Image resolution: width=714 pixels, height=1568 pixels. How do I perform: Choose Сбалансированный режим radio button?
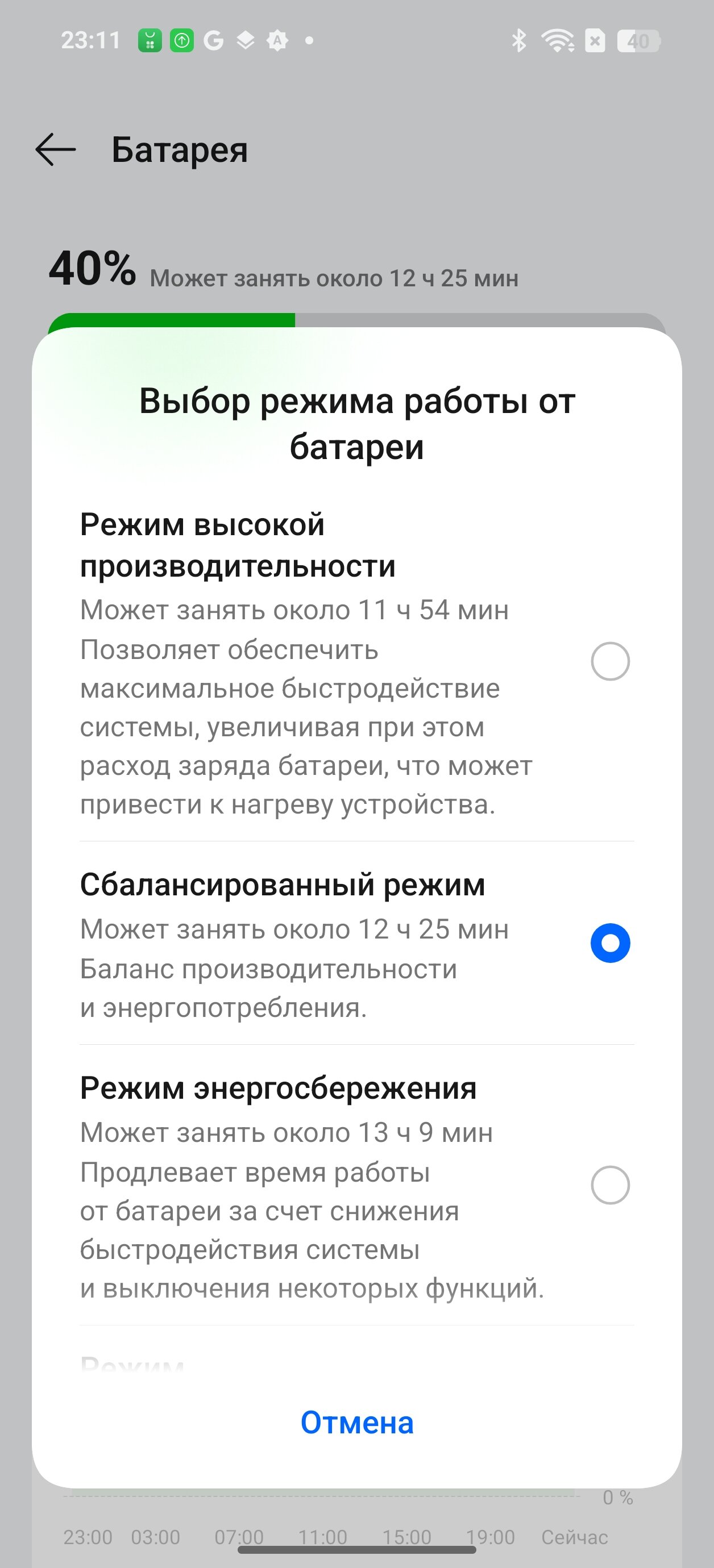coord(610,943)
